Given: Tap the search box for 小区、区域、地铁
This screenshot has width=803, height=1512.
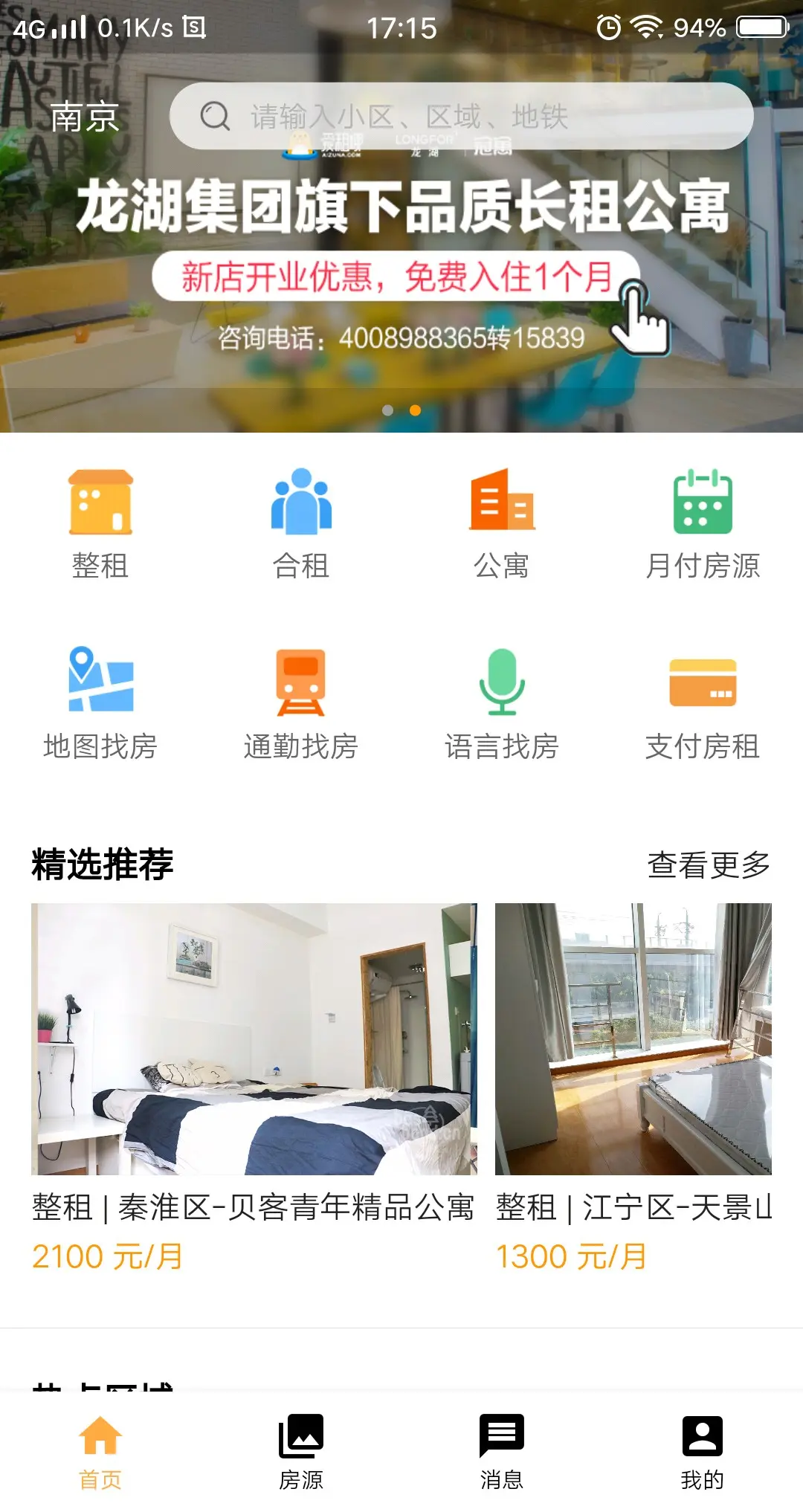Looking at the screenshot, I should [461, 116].
